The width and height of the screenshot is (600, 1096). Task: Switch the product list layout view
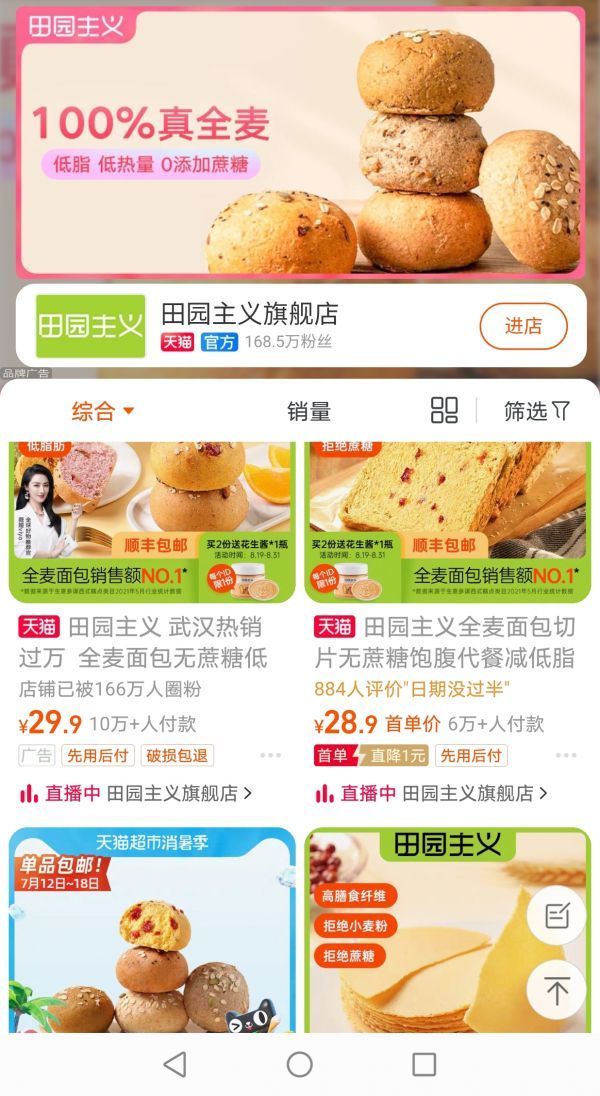444,410
